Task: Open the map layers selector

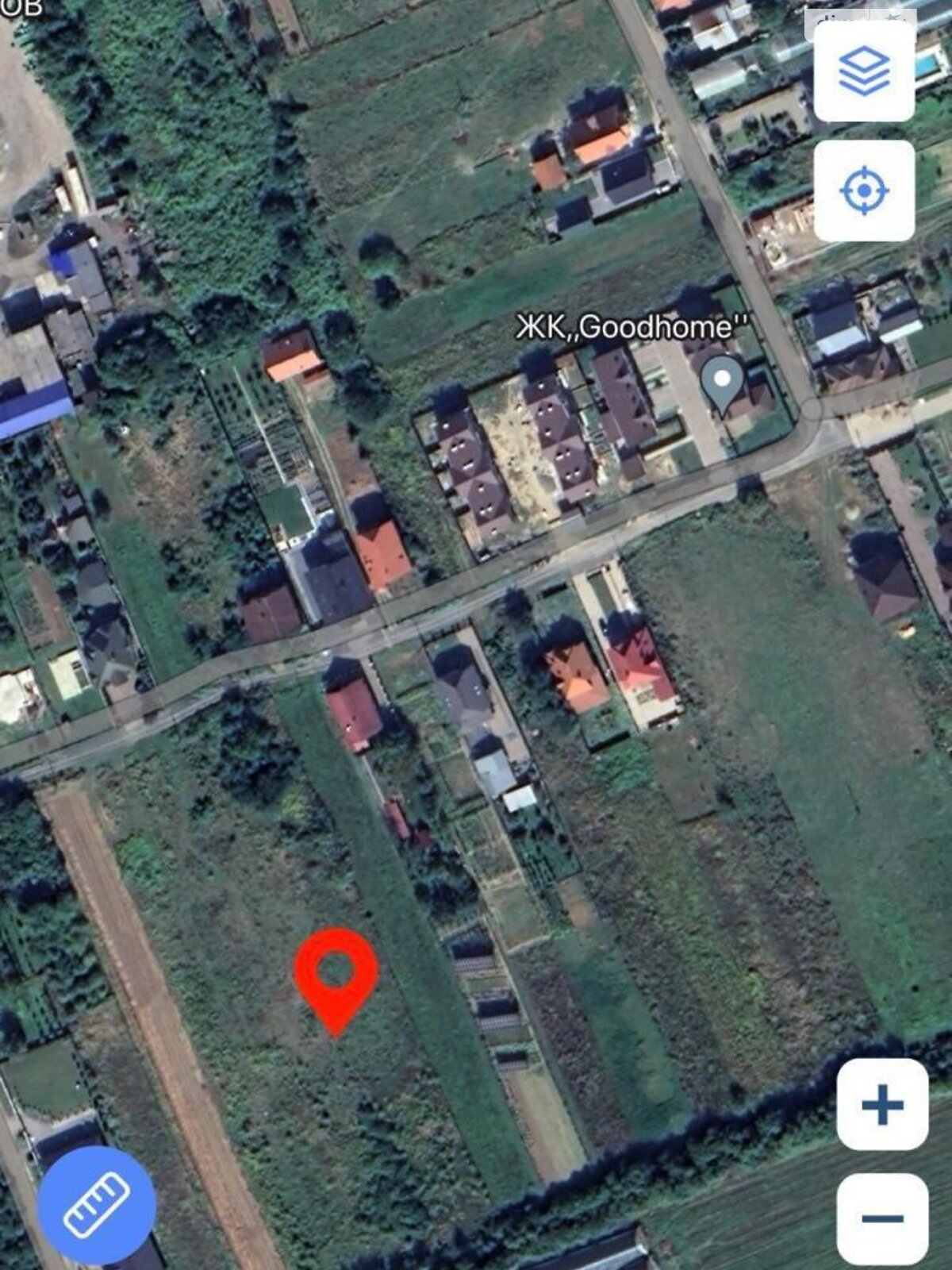Action: click(864, 71)
